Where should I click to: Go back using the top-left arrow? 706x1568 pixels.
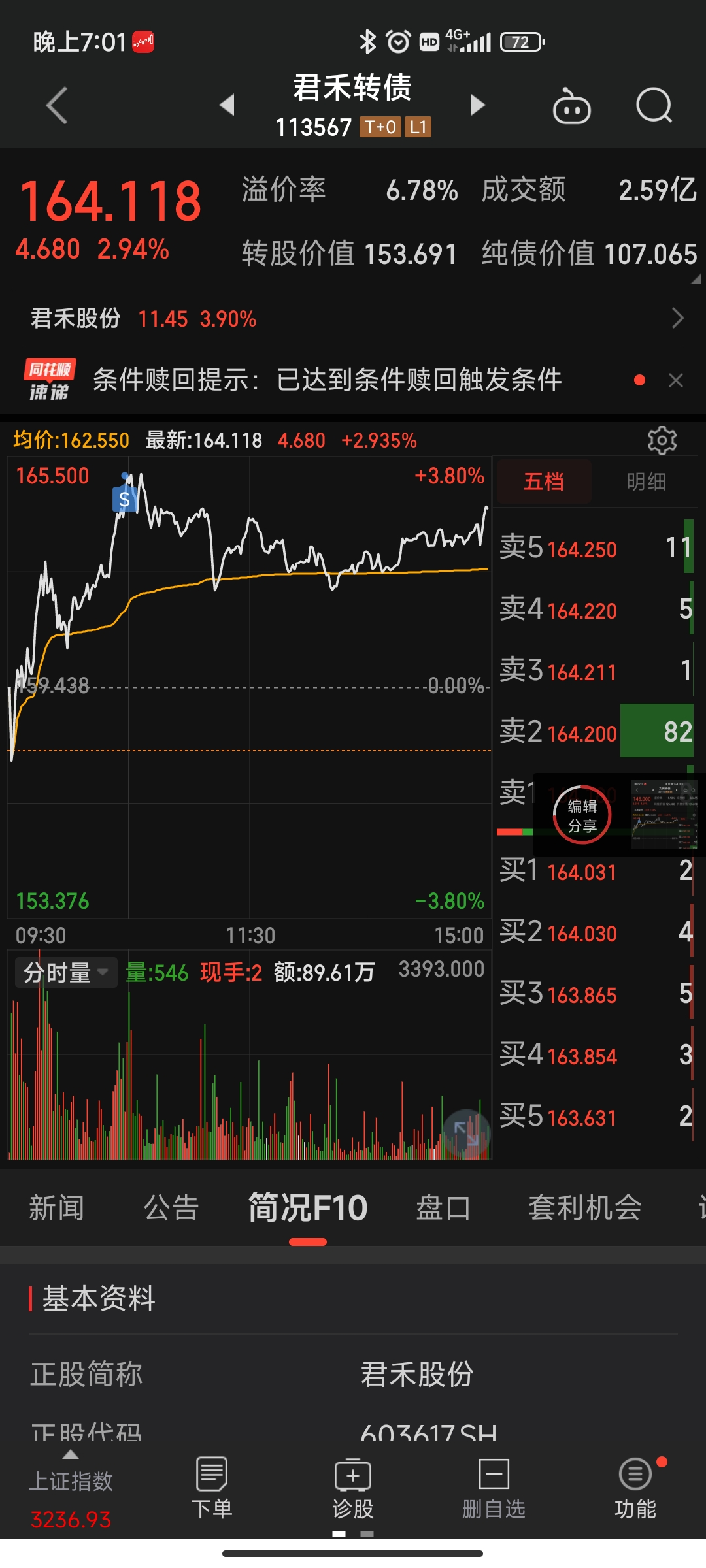(57, 105)
